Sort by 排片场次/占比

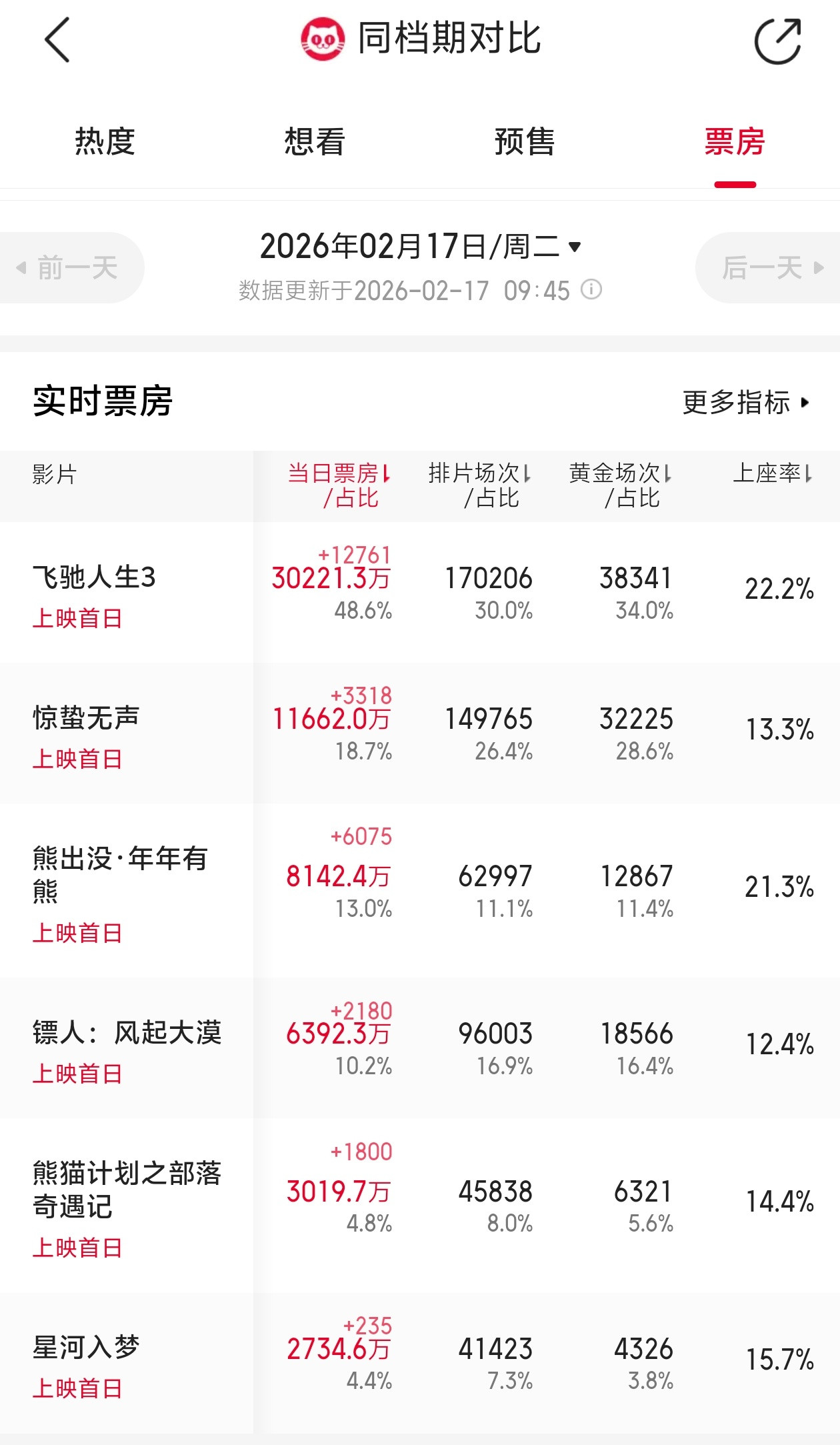[479, 485]
